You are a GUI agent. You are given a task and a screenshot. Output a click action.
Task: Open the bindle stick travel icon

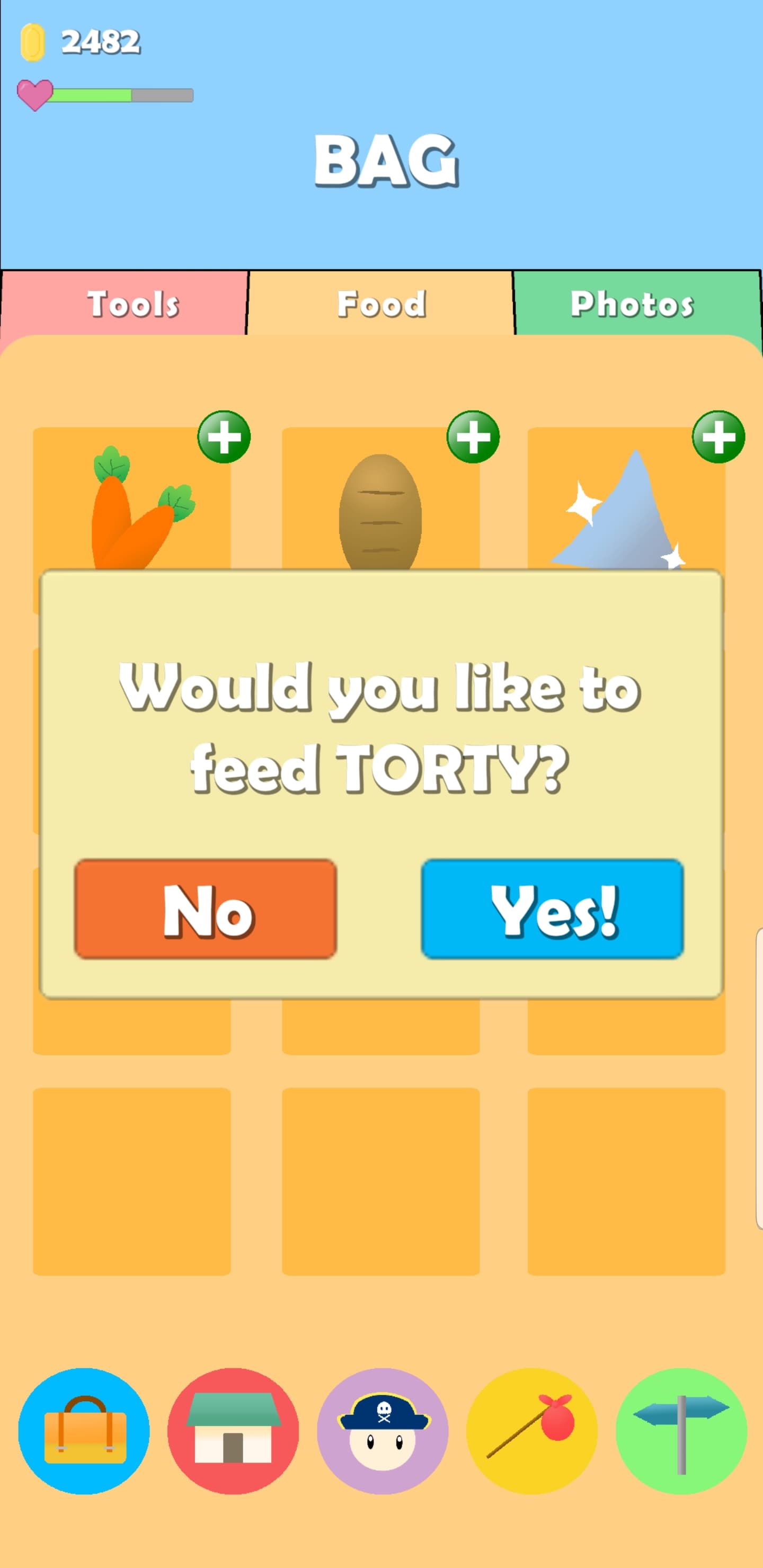point(531,1430)
